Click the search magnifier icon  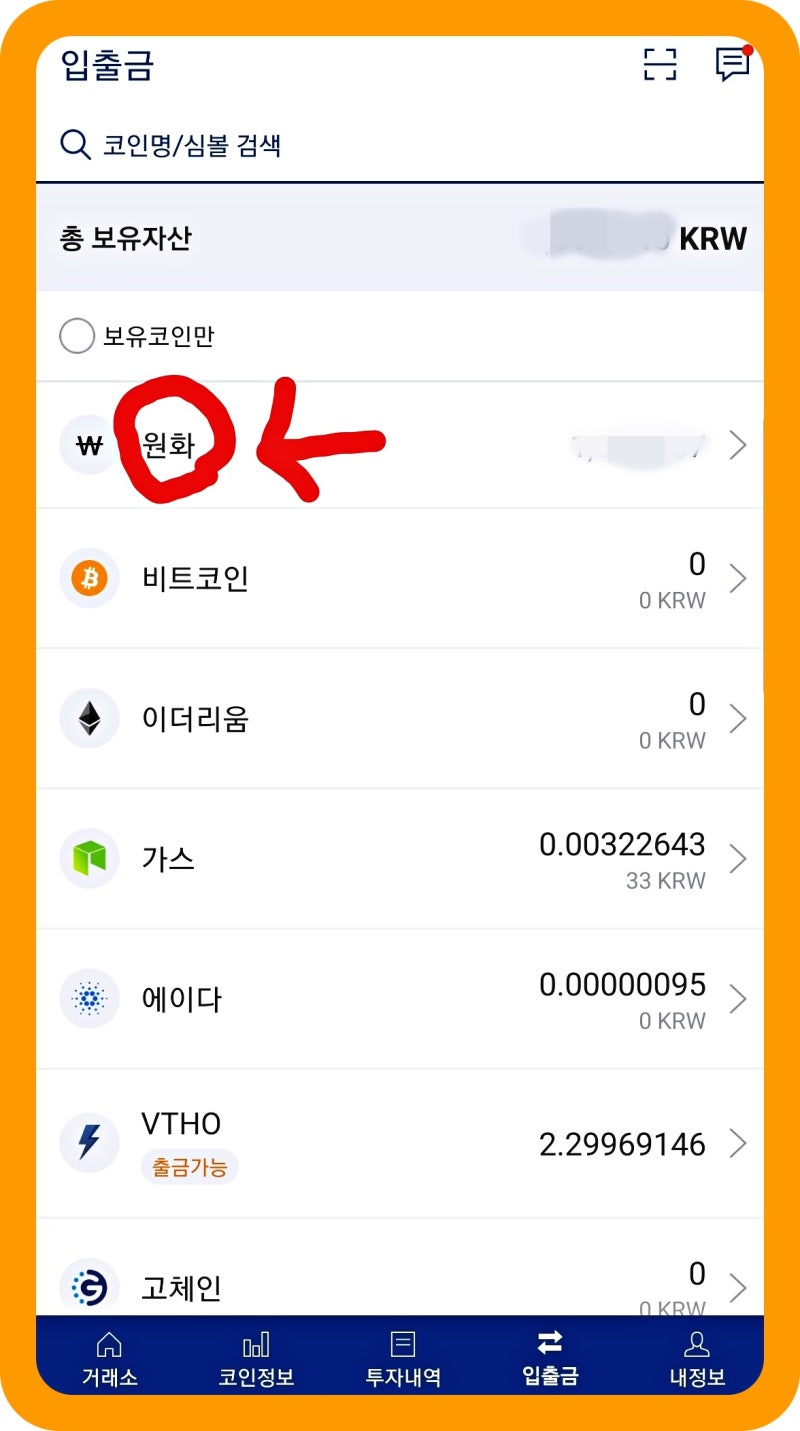75,144
